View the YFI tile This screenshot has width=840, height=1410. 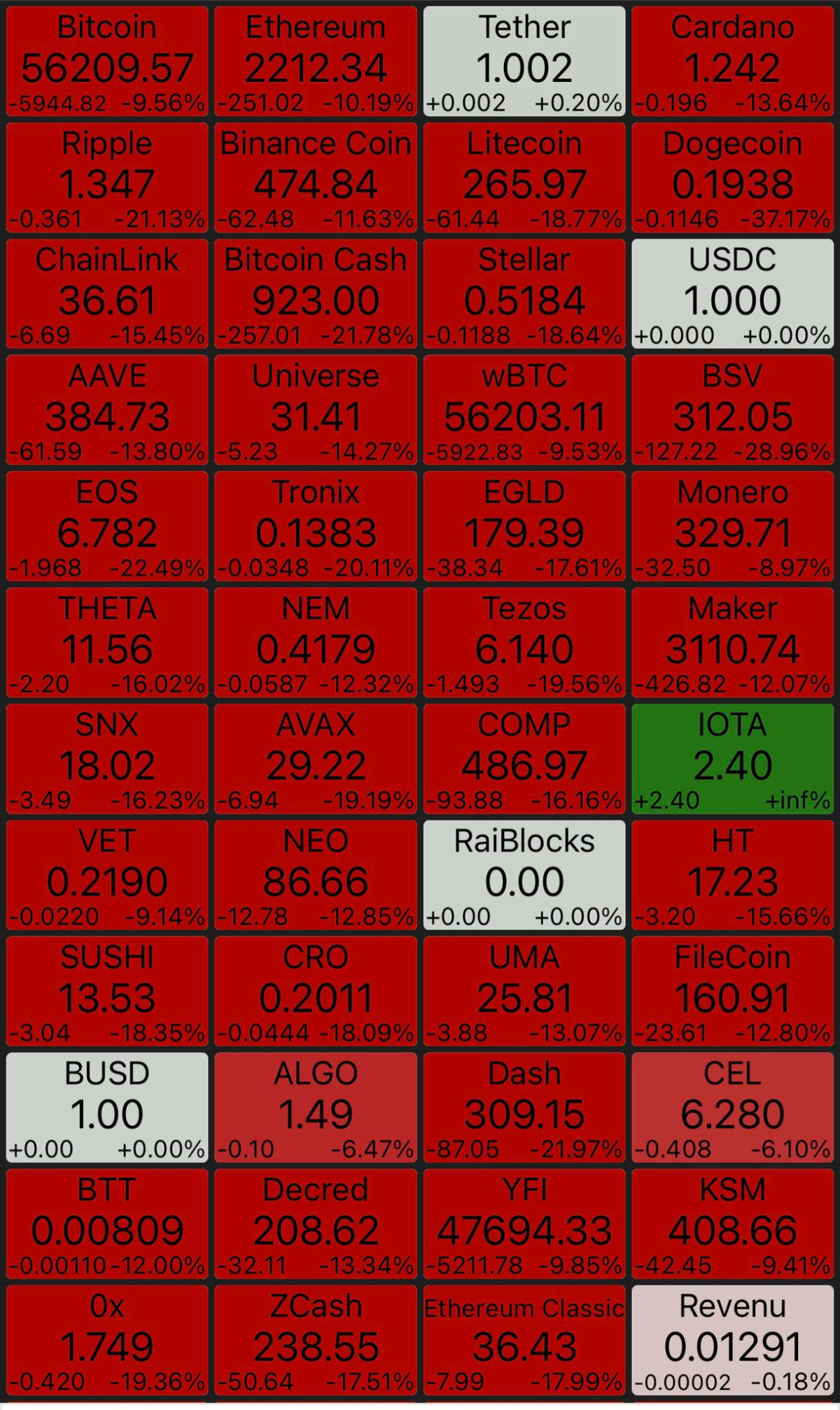[524, 1224]
